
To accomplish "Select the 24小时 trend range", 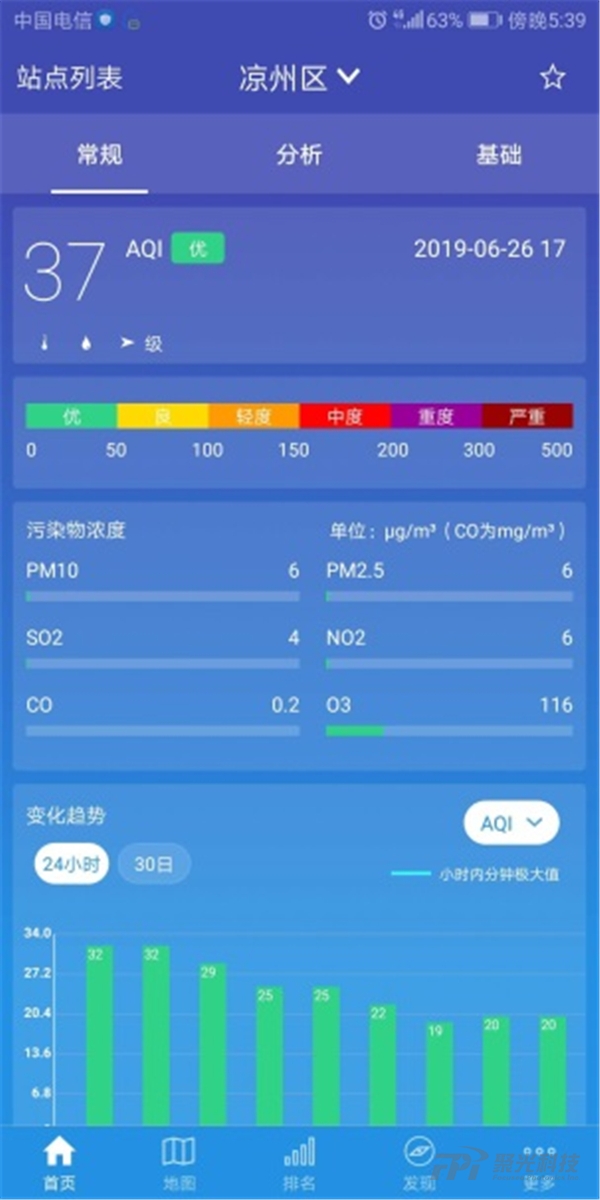I will [73, 865].
